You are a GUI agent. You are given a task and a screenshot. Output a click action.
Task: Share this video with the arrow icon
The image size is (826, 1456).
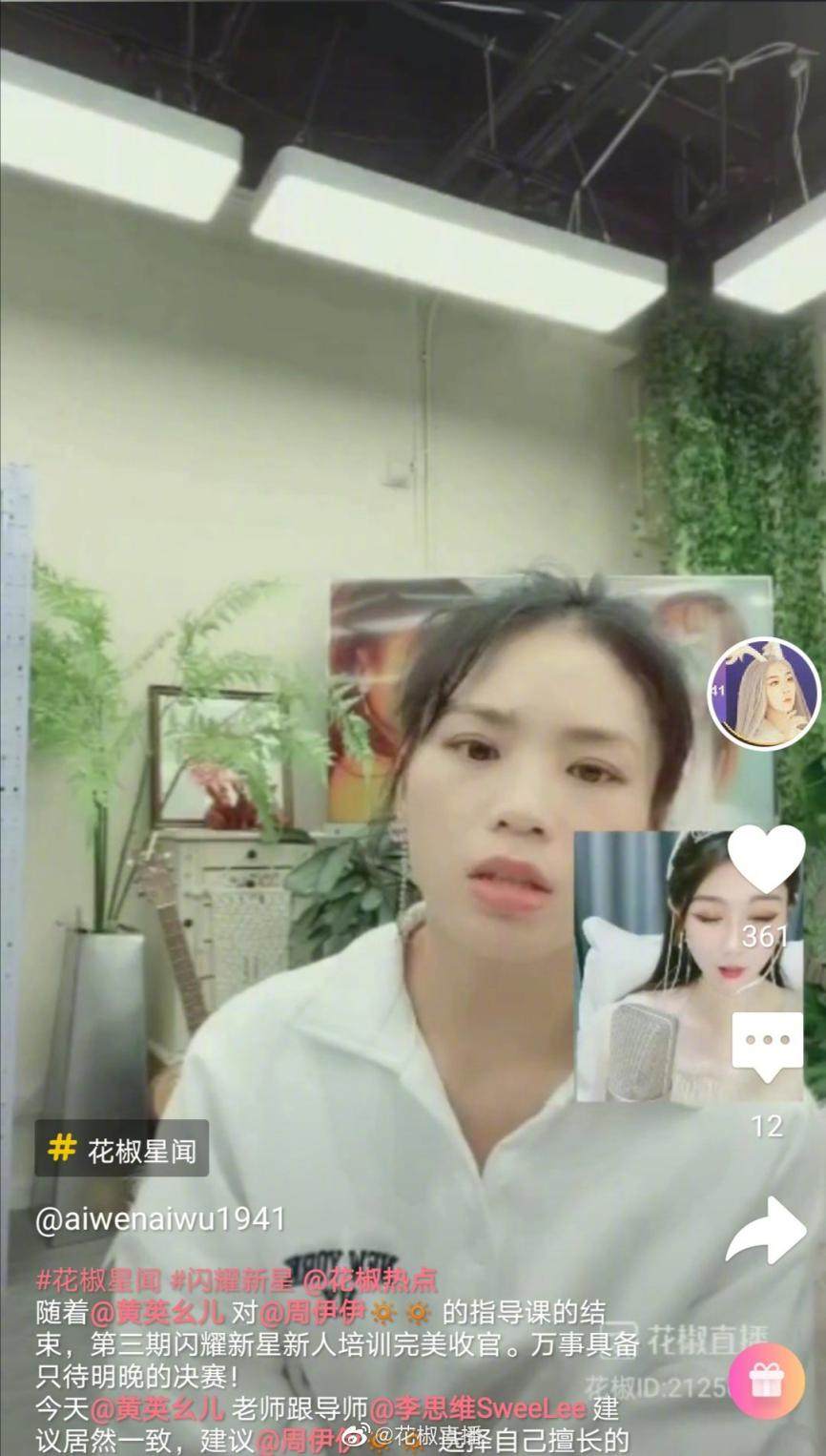(766, 1233)
